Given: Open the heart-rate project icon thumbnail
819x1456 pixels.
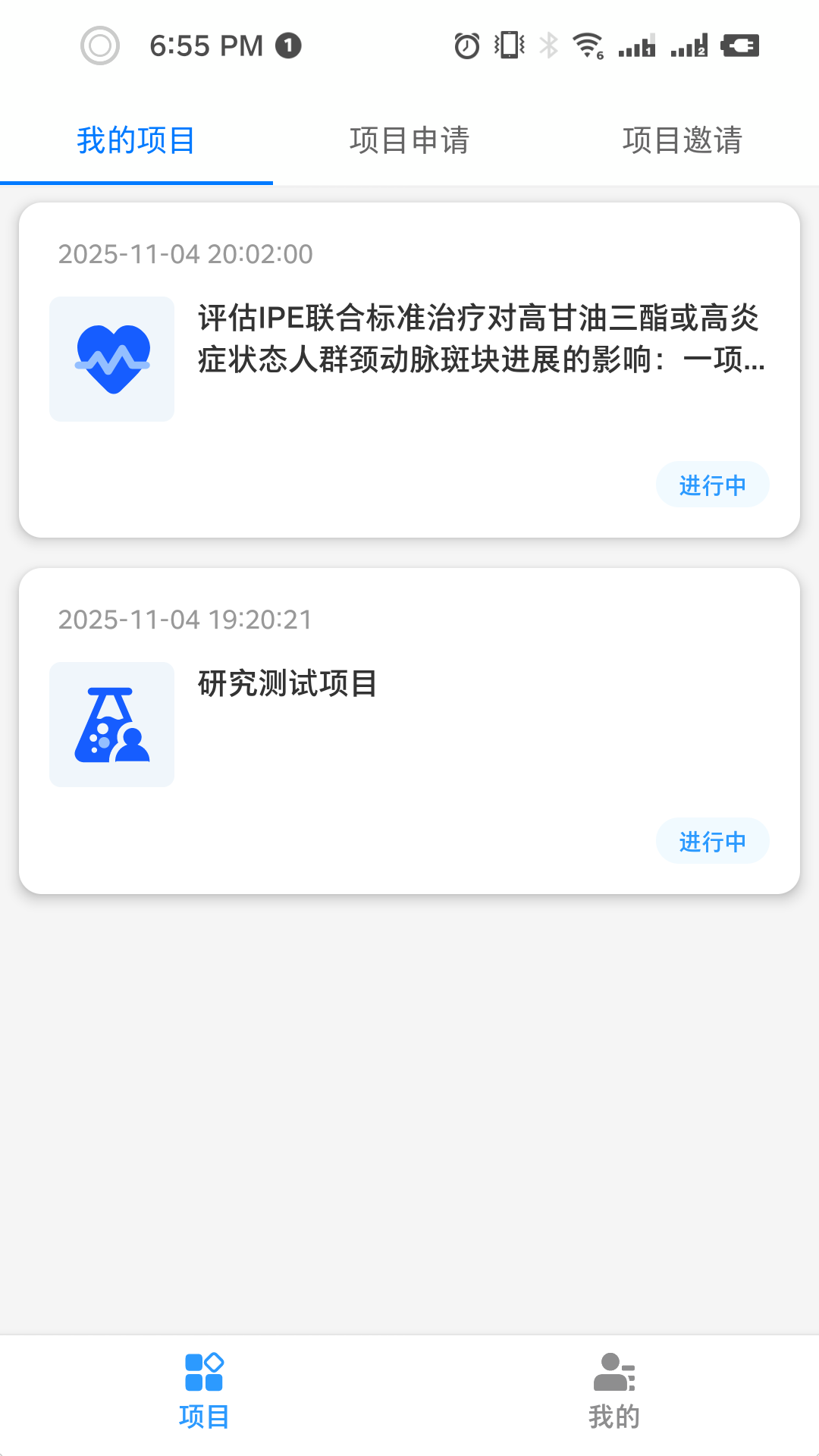Looking at the screenshot, I should 111,358.
